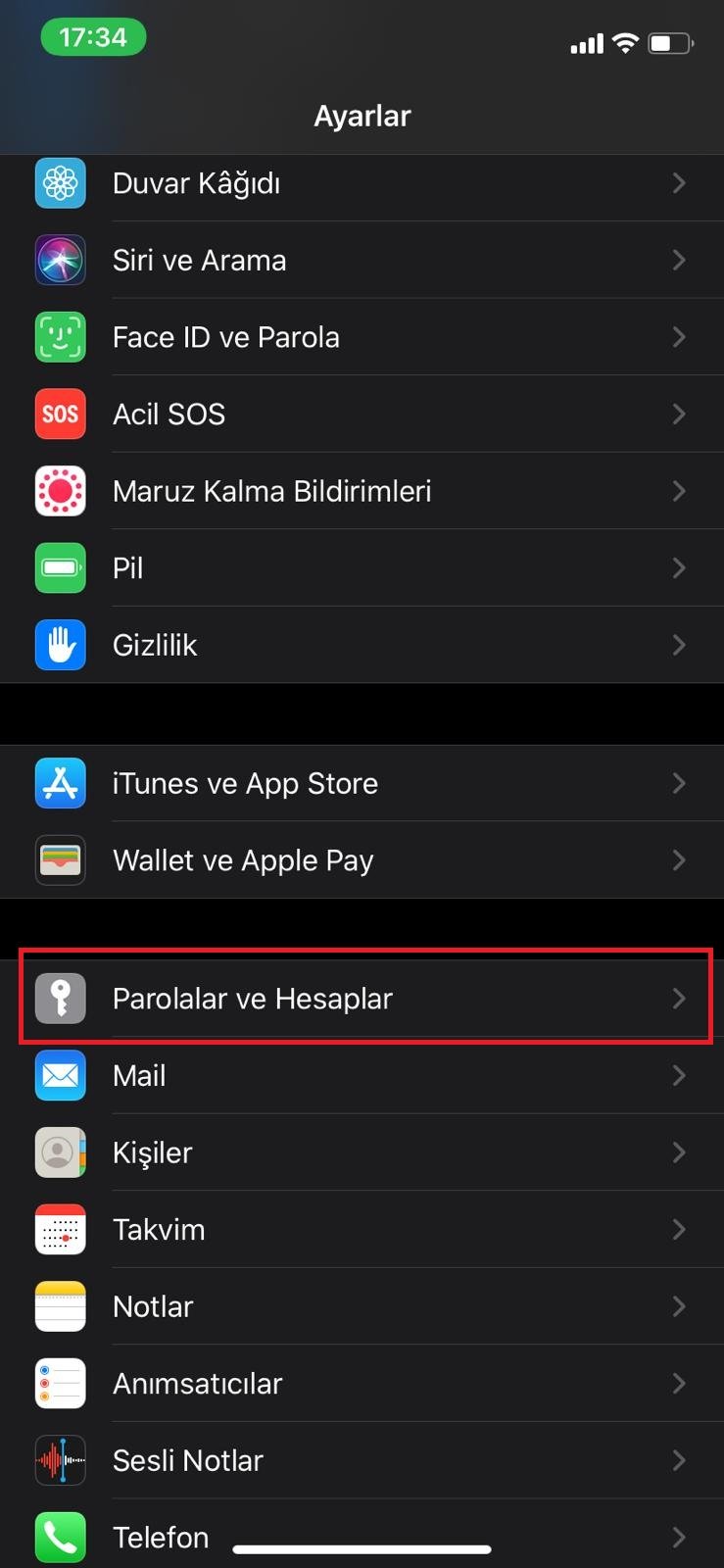This screenshot has height=1568, width=724.
Task: Open Anımsatıcılar settings
Action: [x=362, y=1383]
